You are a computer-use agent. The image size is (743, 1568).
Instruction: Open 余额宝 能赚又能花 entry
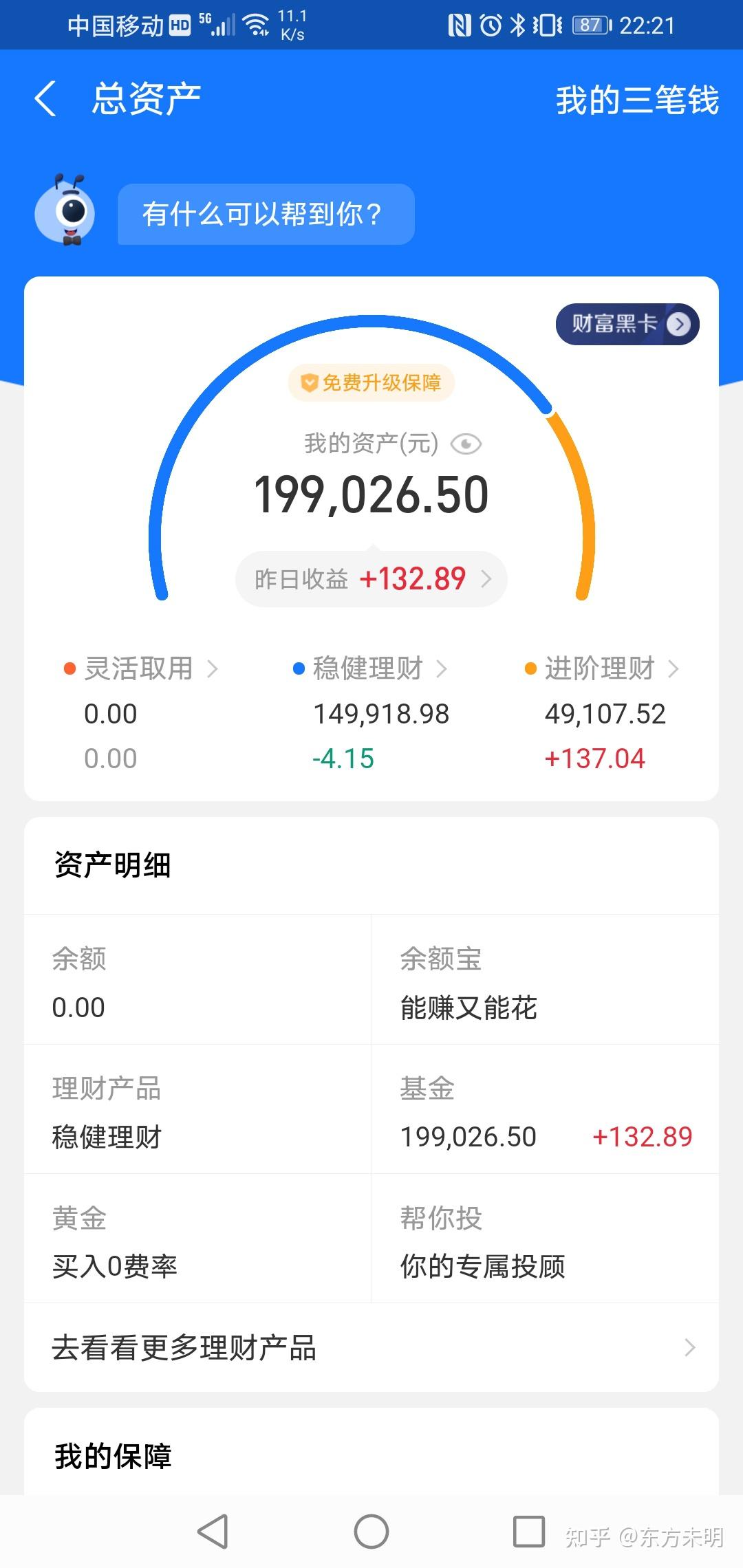(543, 983)
